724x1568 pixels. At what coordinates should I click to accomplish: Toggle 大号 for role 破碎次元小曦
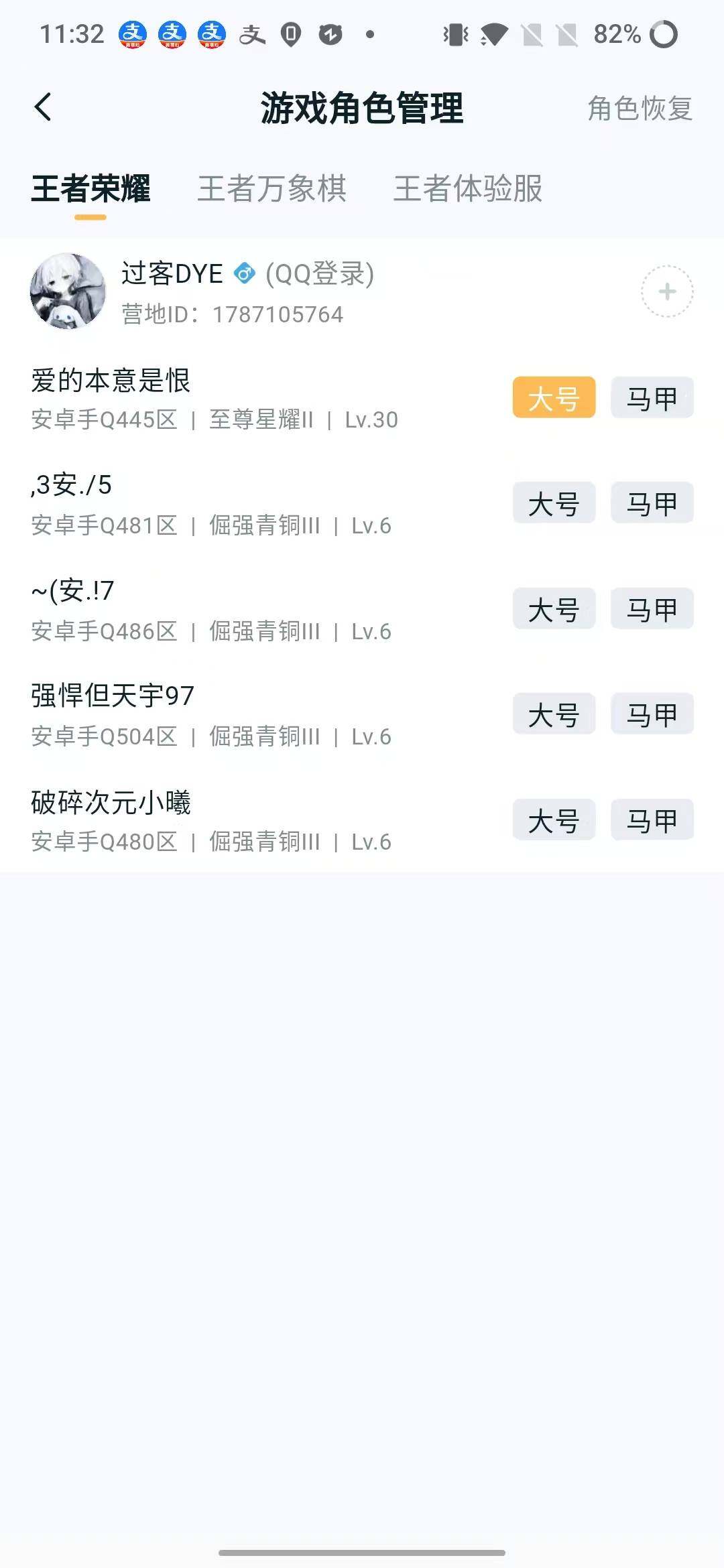pos(554,819)
